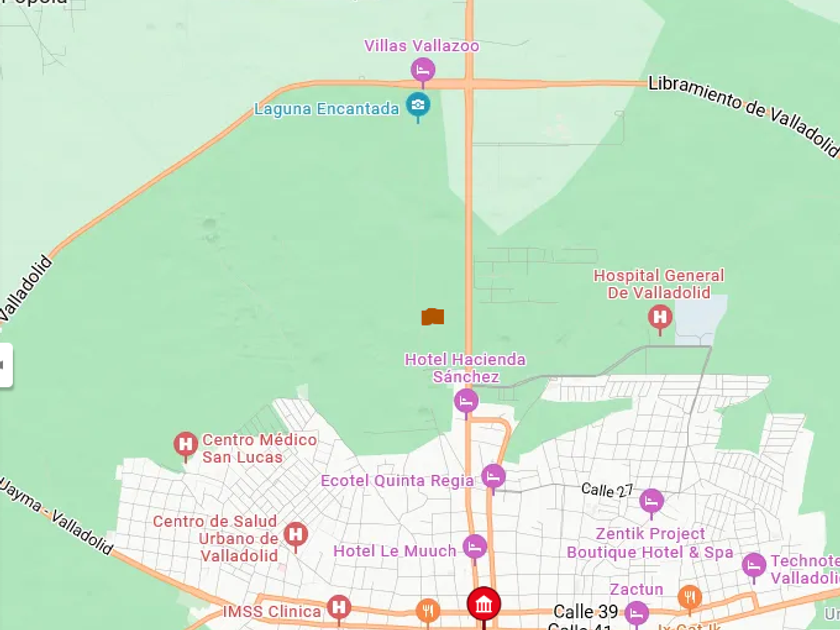The image size is (840, 630).
Task: Tap the orange property marker on map
Action: point(432,317)
